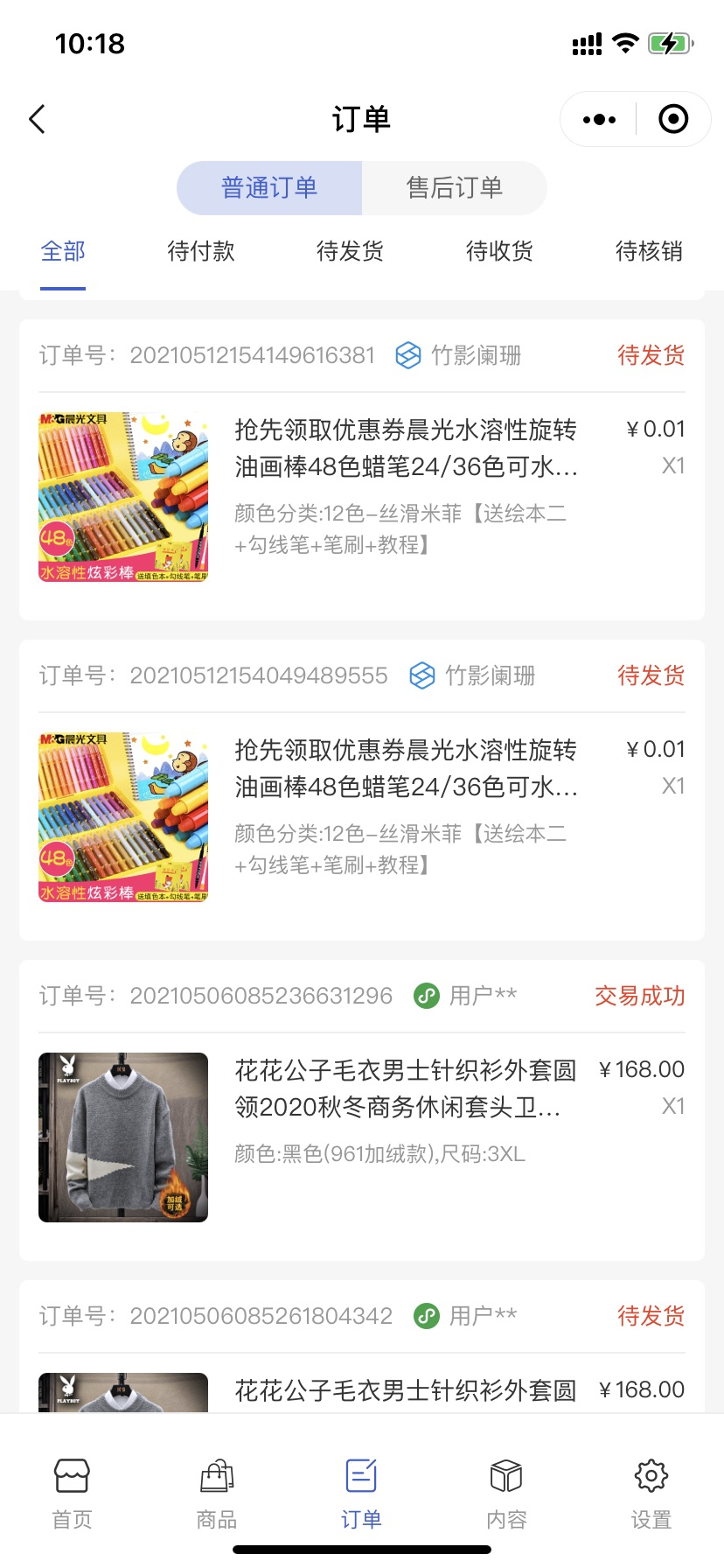Open order 20210512154149616381
The image size is (724, 1568).
coord(362,470)
